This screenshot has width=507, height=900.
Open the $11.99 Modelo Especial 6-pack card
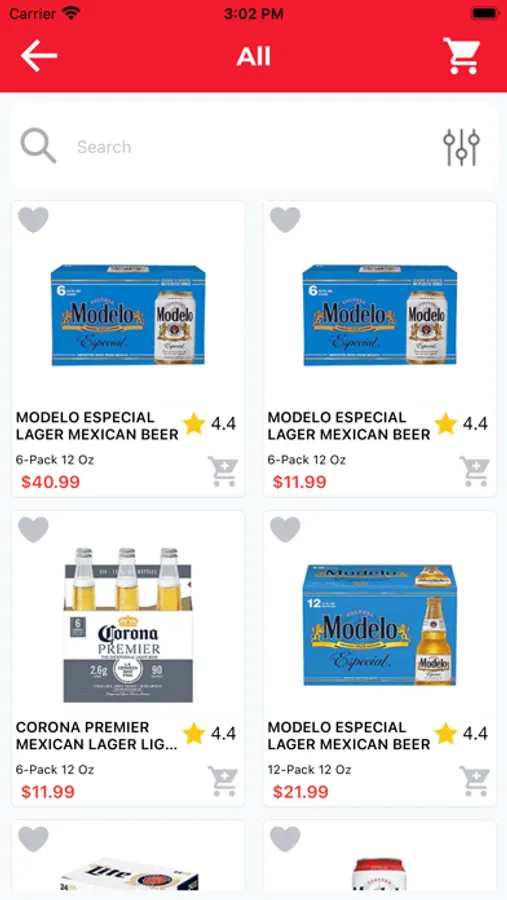click(x=380, y=348)
